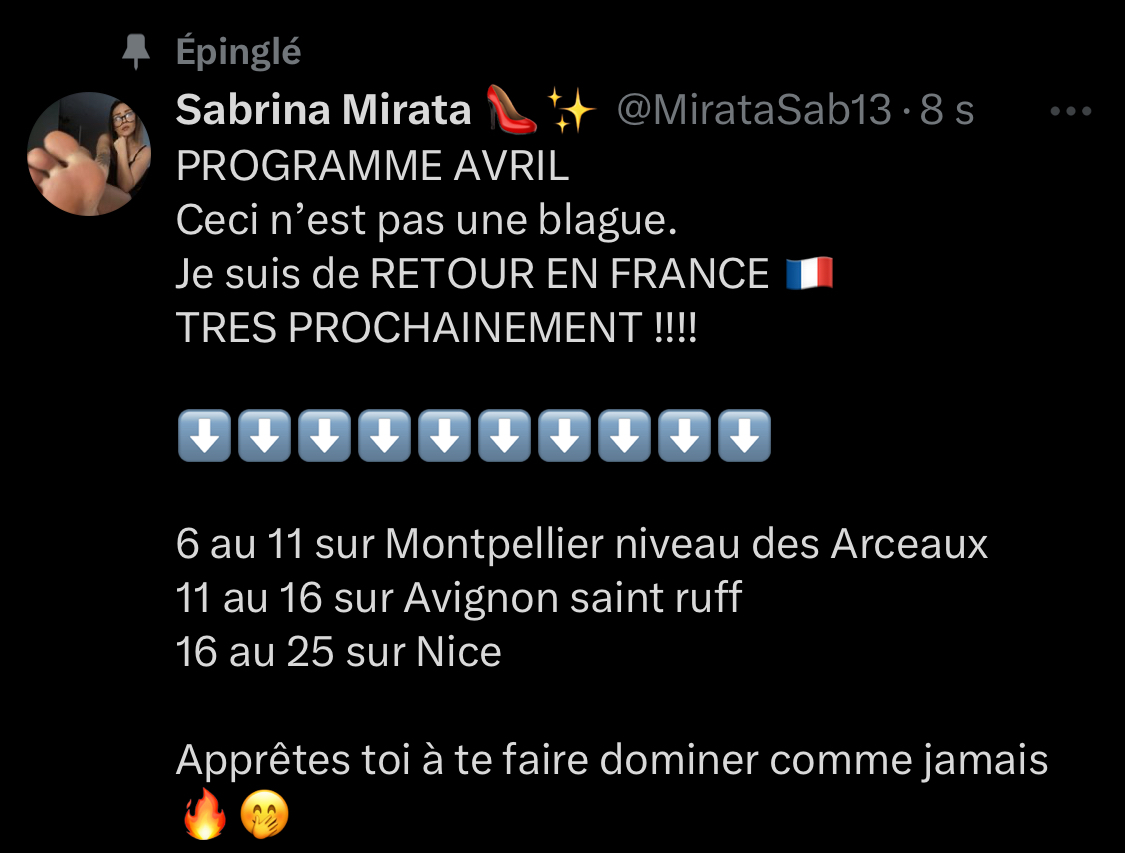Tap the @MirataSab13 handle
Viewport: 1125px width, 853px height.
click(753, 110)
